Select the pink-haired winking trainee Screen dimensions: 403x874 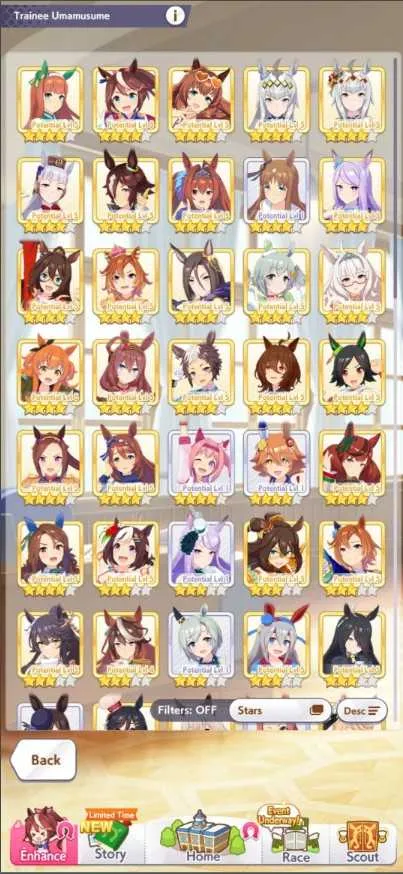[x=201, y=467]
